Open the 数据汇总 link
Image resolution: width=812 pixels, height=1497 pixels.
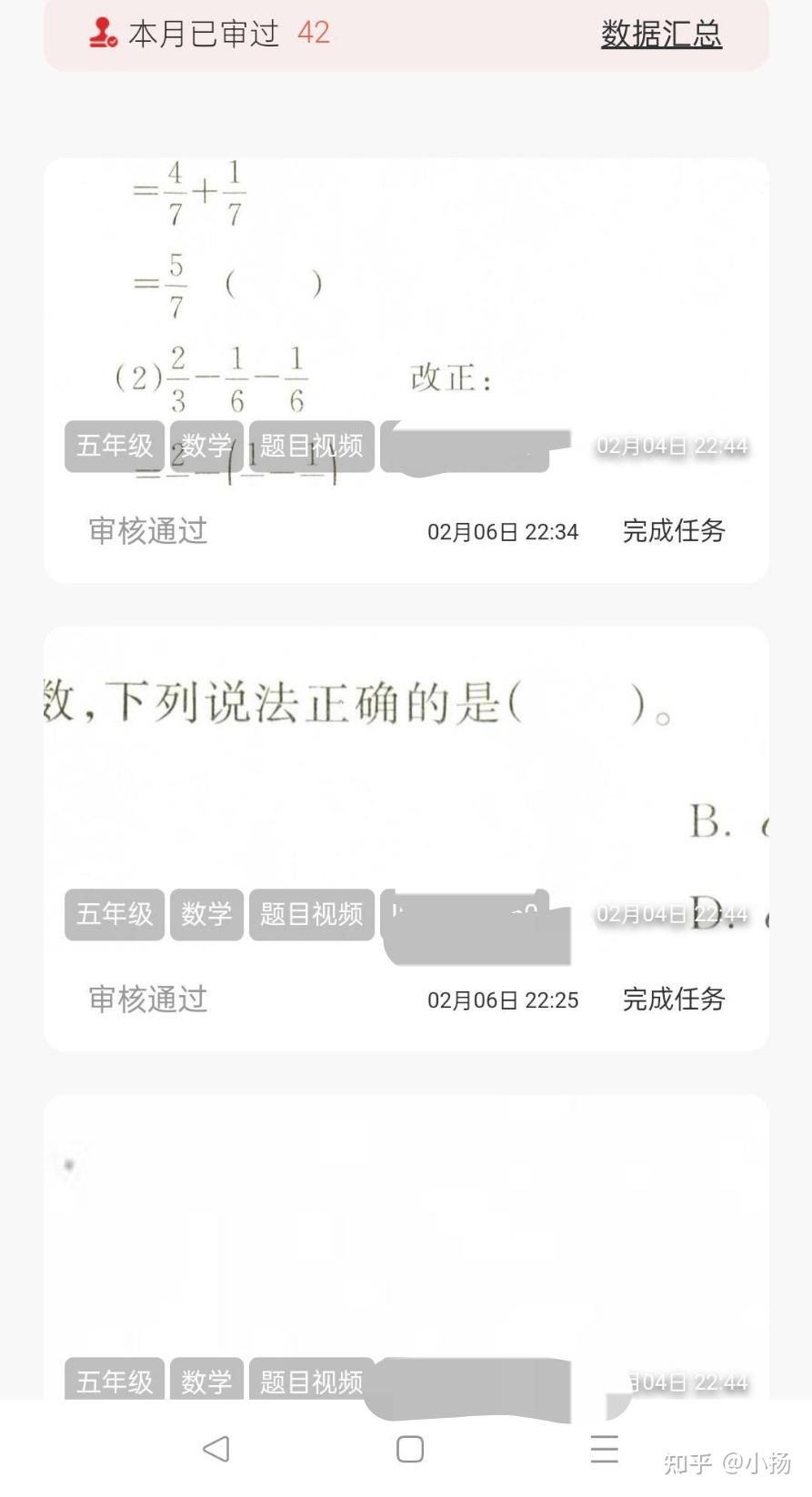tap(661, 35)
